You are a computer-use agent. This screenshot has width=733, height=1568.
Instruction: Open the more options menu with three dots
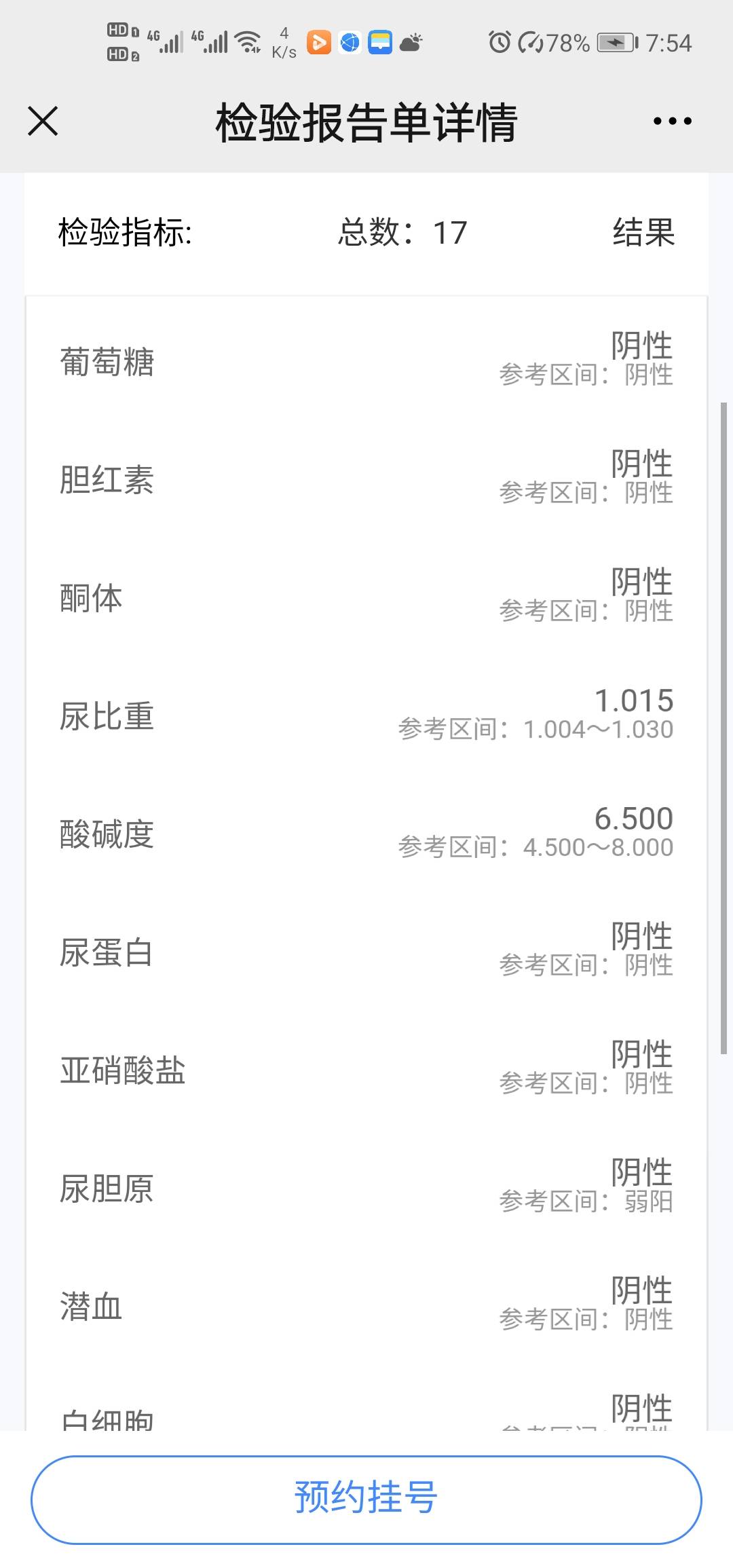[671, 121]
